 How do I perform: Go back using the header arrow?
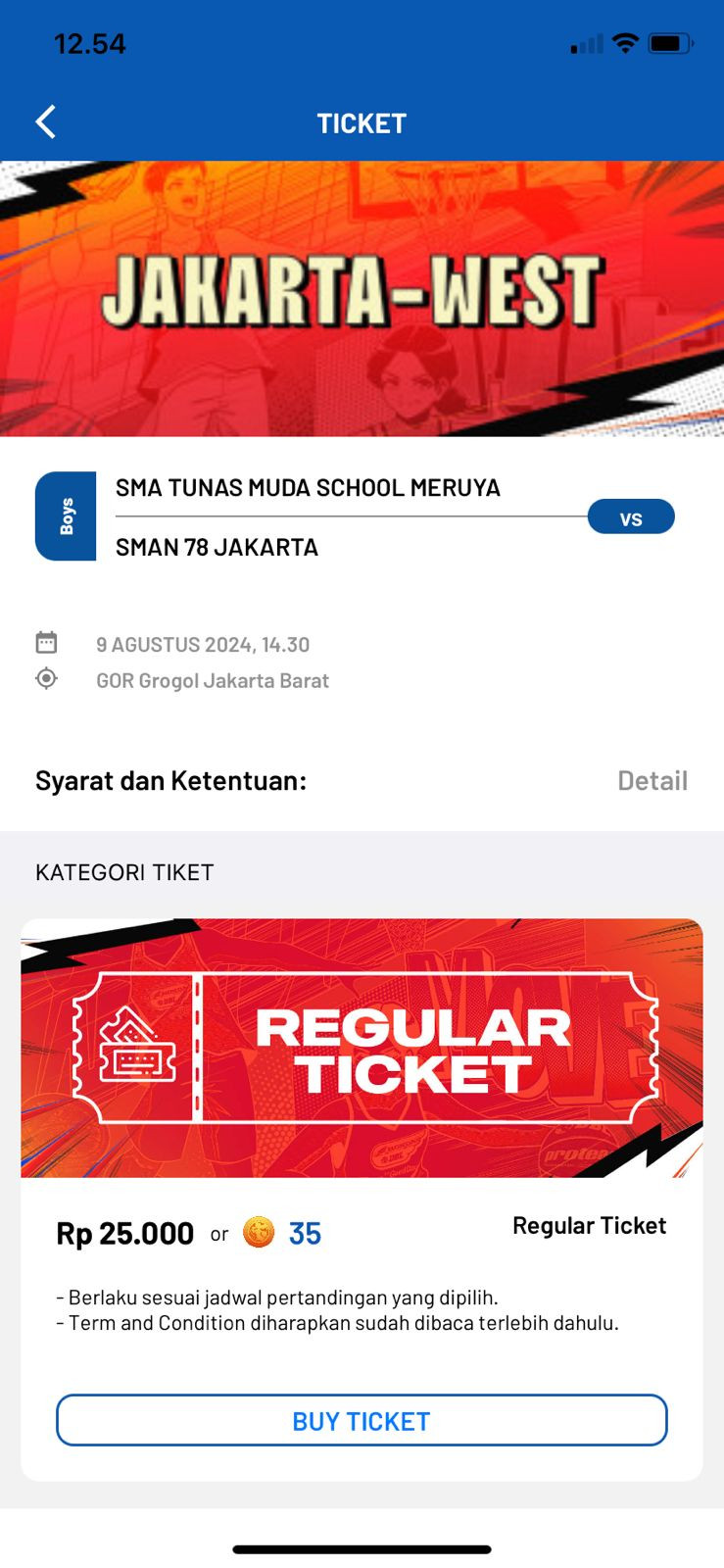46,122
